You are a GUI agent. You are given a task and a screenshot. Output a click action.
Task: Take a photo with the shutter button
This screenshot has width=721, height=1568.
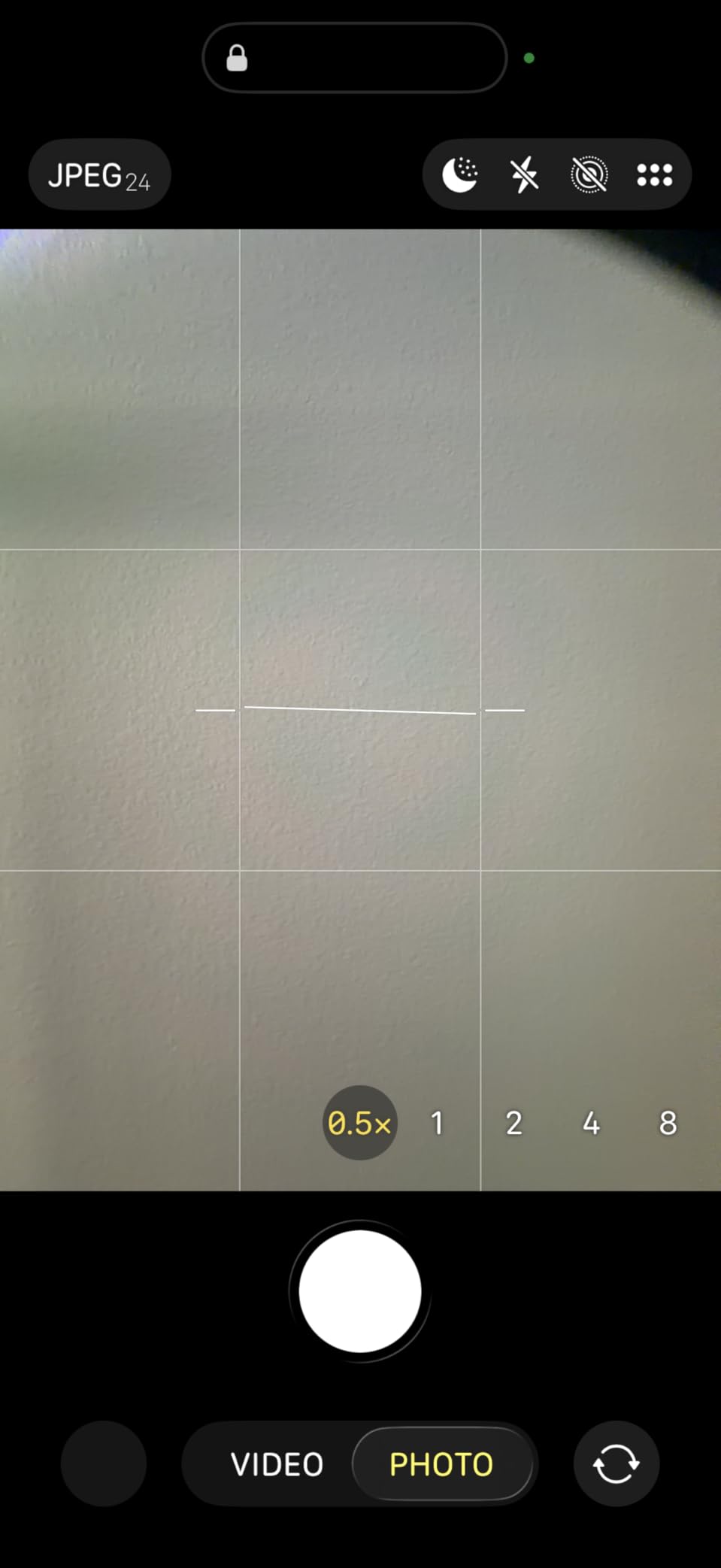click(360, 1290)
